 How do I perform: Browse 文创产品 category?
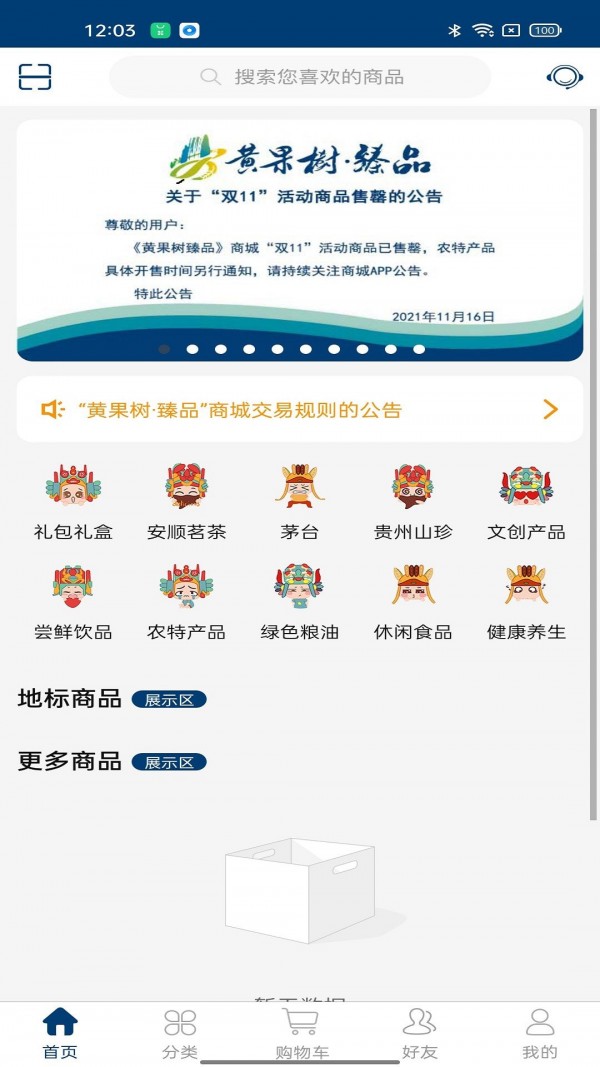526,502
